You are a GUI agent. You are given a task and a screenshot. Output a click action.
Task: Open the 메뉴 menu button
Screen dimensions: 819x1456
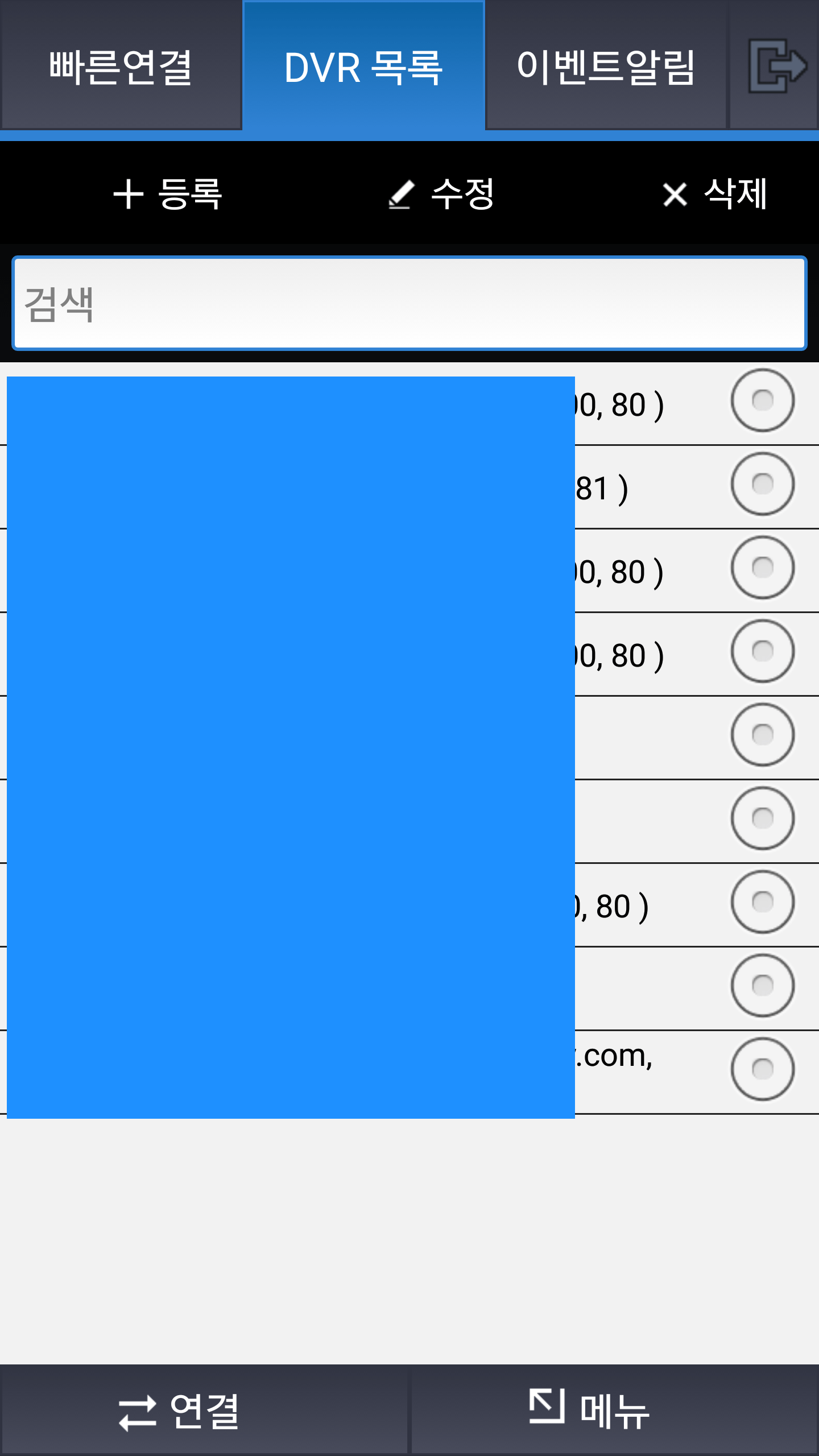(x=589, y=1412)
